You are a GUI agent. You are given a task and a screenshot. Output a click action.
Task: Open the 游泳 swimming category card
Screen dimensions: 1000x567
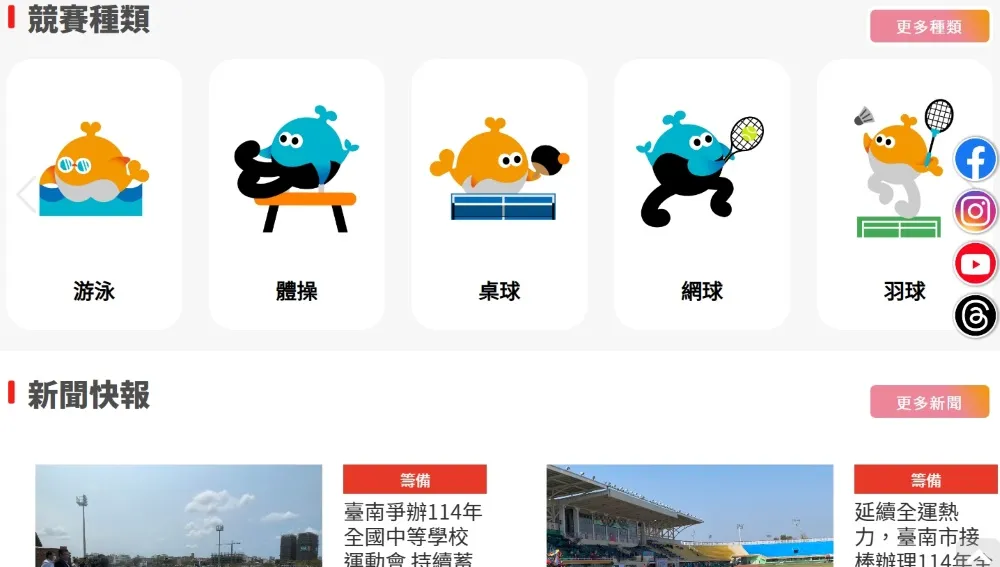[x=94, y=195]
